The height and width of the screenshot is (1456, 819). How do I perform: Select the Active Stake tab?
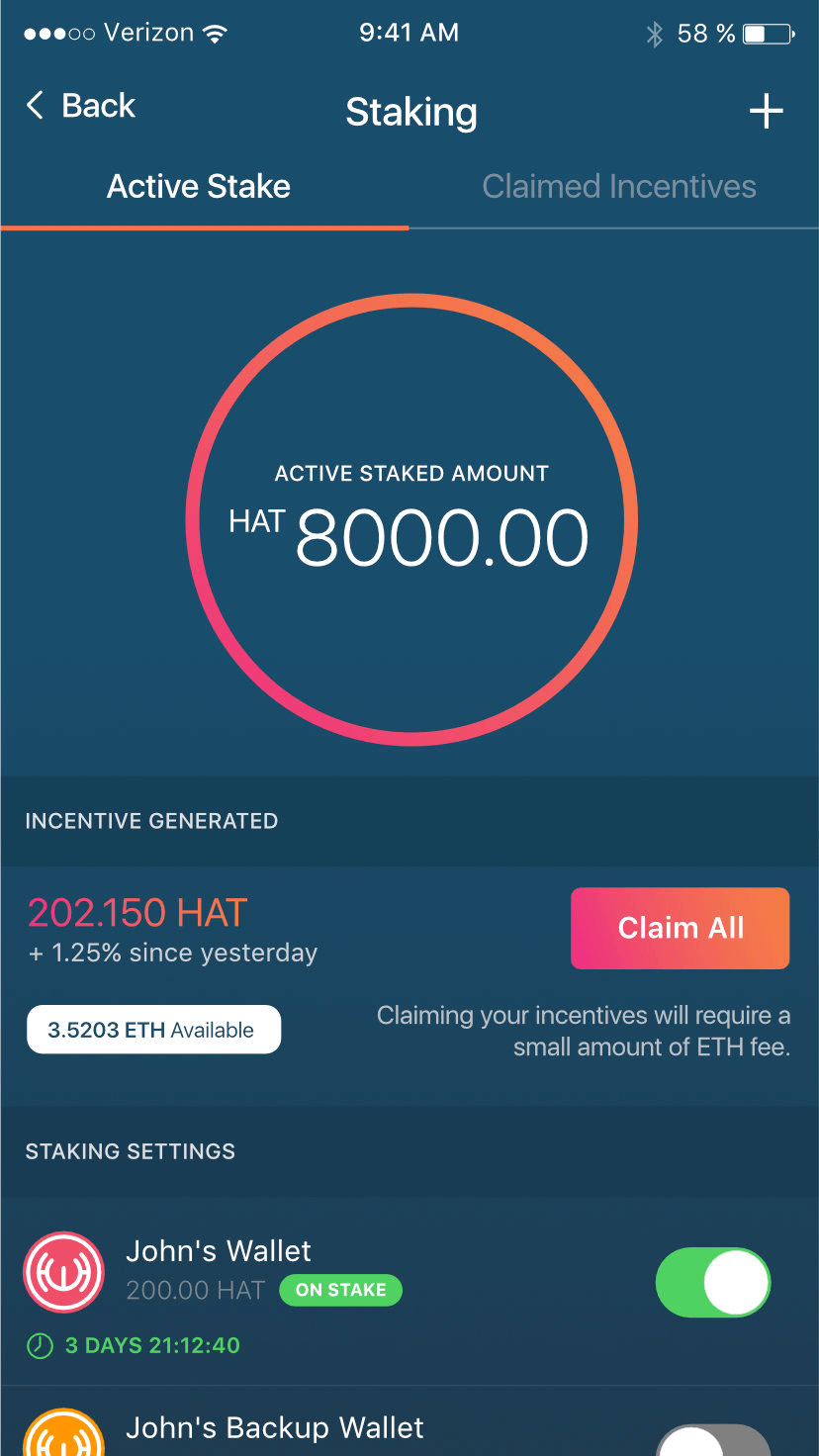click(x=199, y=187)
